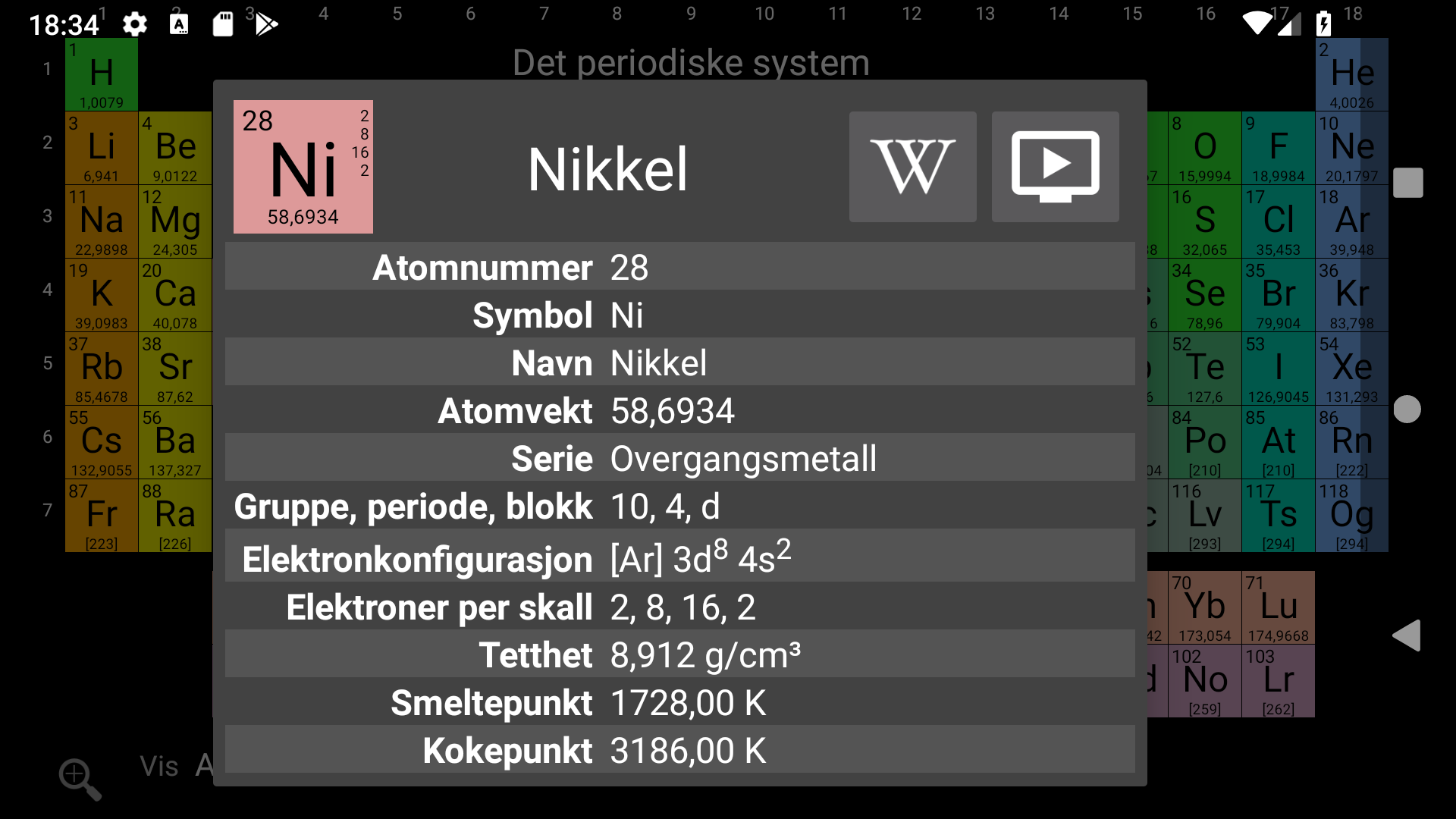Open the Wikipedia page for Nikkel
The image size is (1456, 819).
[912, 167]
